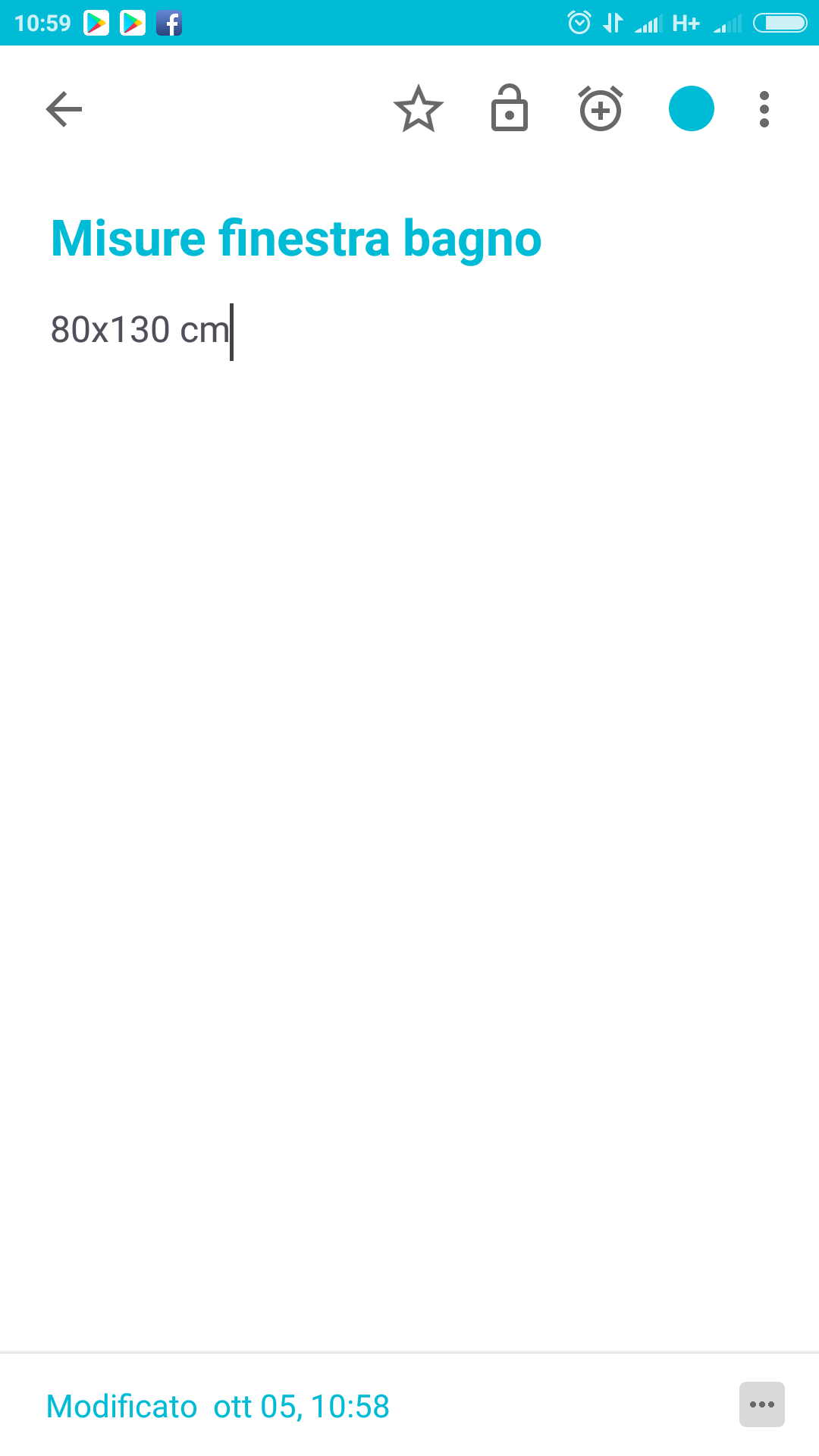Viewport: 819px width, 1456px height.
Task: Add a reminder with the alarm icon
Action: coord(601,109)
